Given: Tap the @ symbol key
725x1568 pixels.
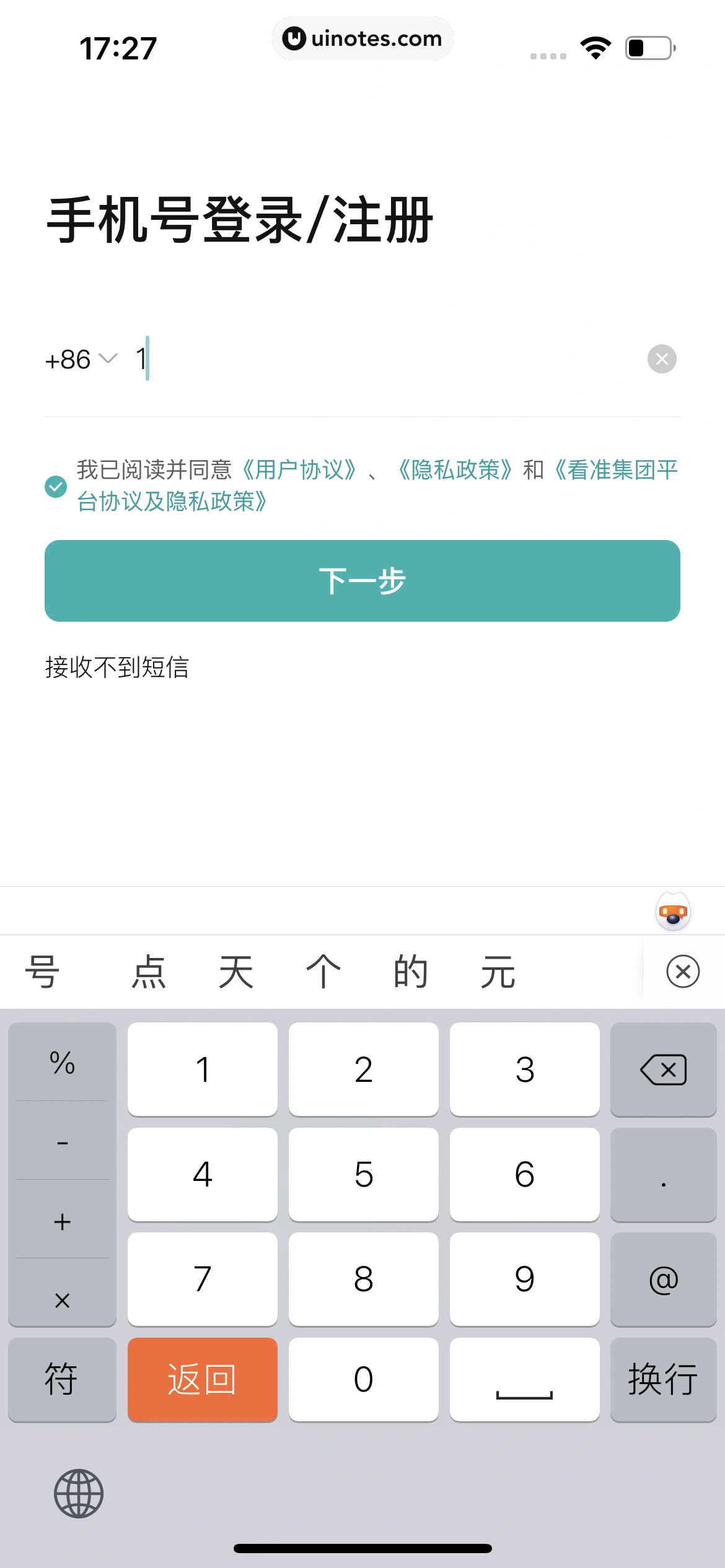Looking at the screenshot, I should 663,1280.
